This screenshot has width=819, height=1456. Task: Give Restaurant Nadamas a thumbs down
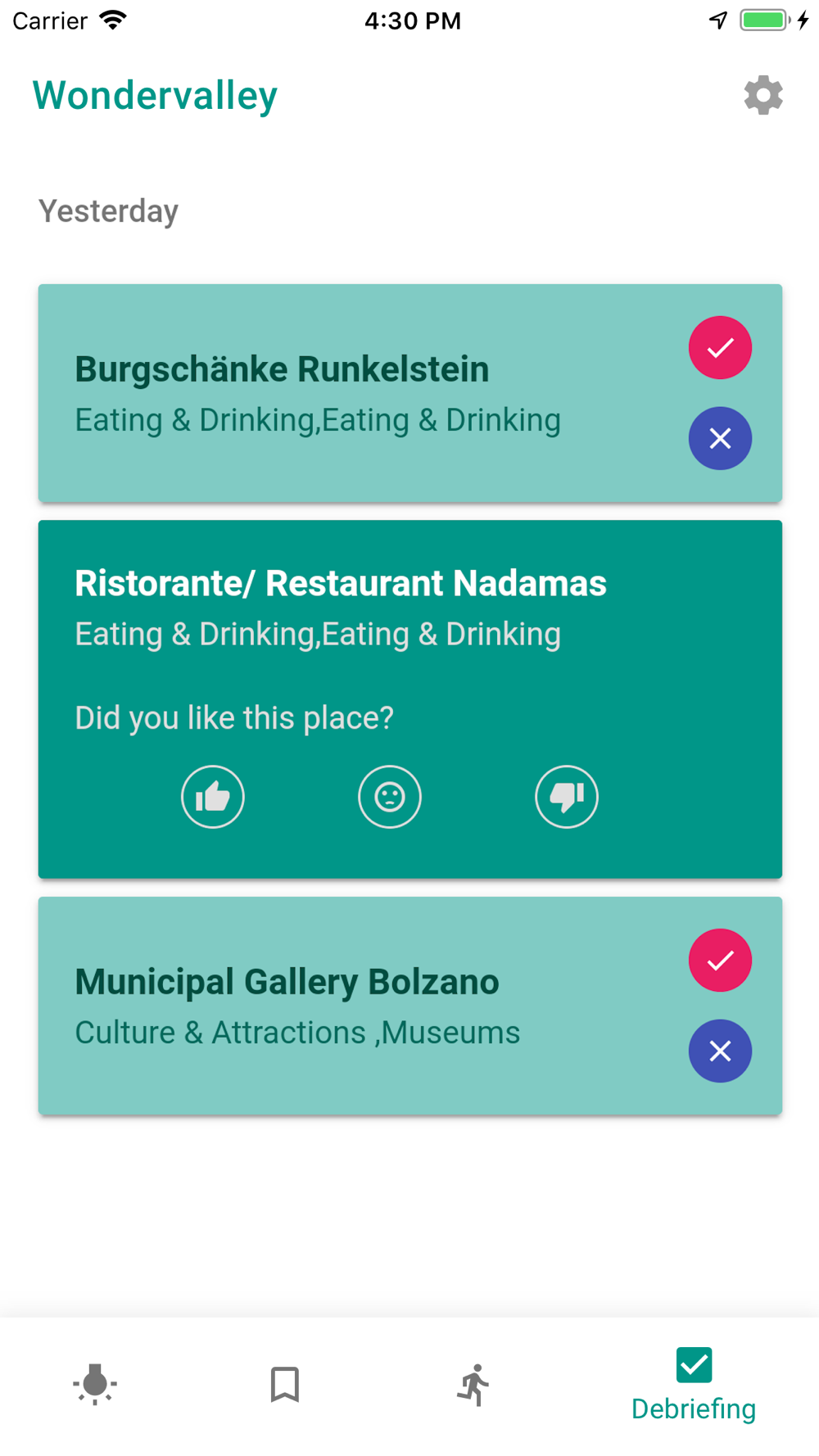click(x=567, y=797)
